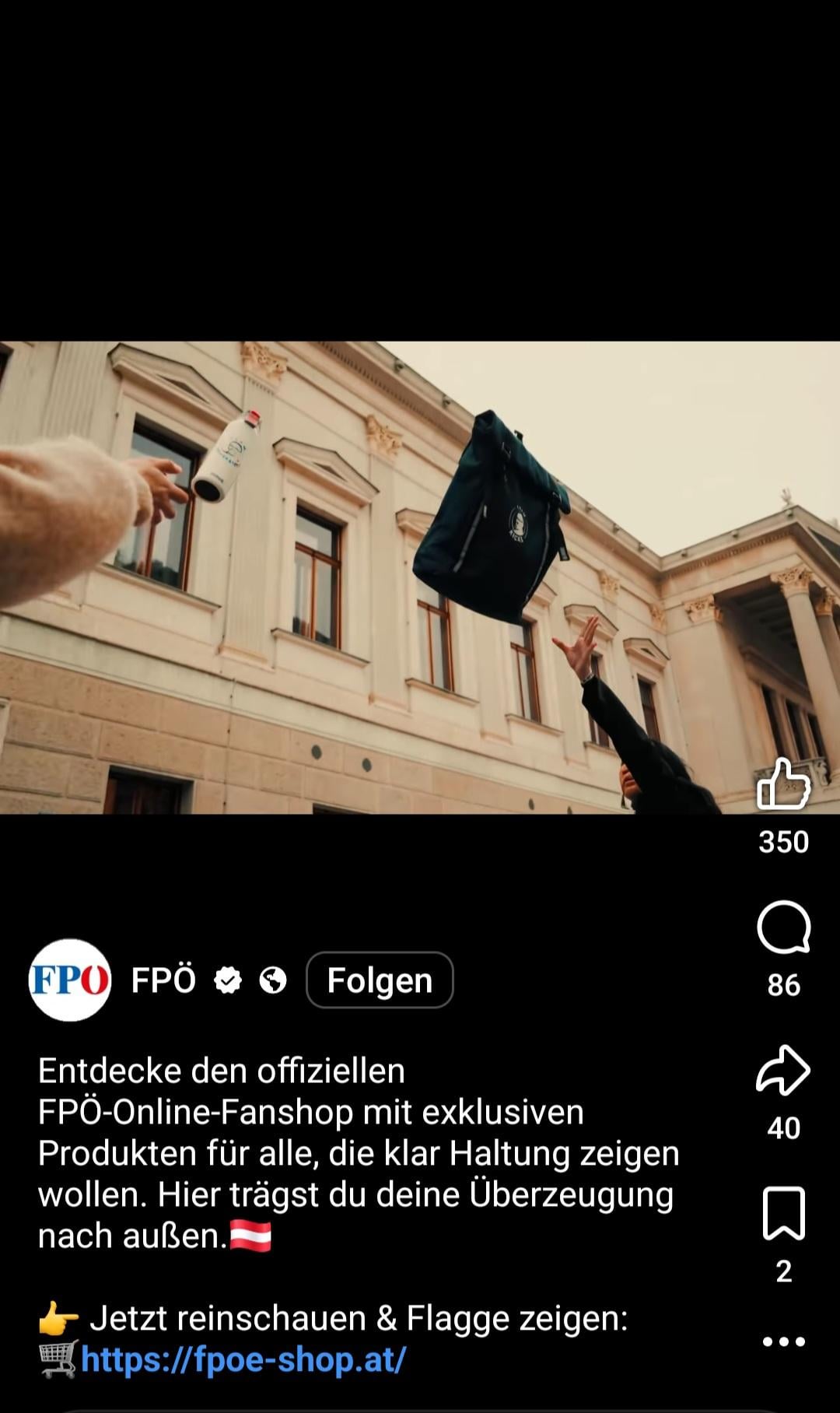The image size is (840, 1413).
Task: Share the FPÖ video
Action: pos(783,1071)
